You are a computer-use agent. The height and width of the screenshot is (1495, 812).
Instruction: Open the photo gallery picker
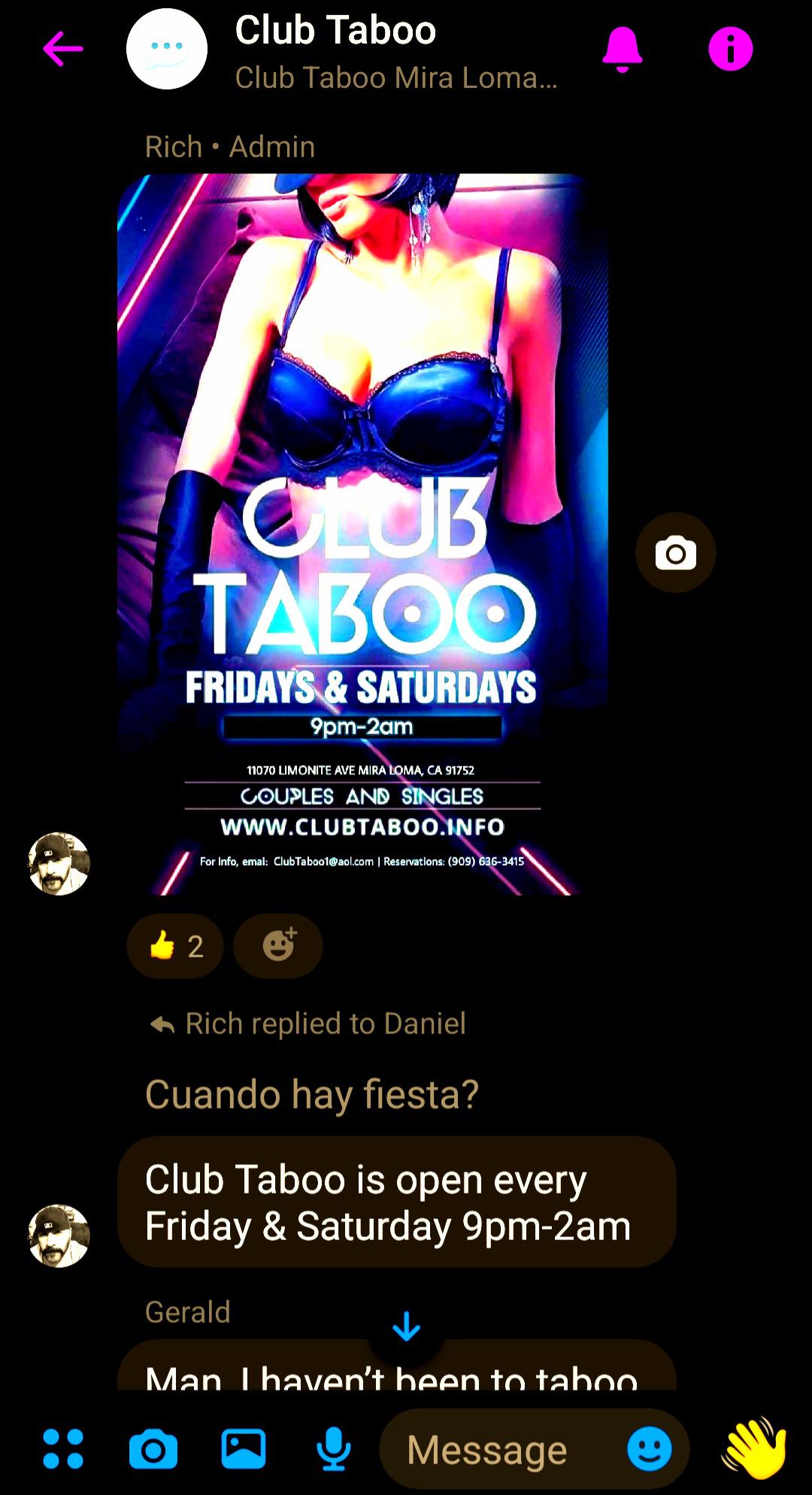coord(244,1448)
